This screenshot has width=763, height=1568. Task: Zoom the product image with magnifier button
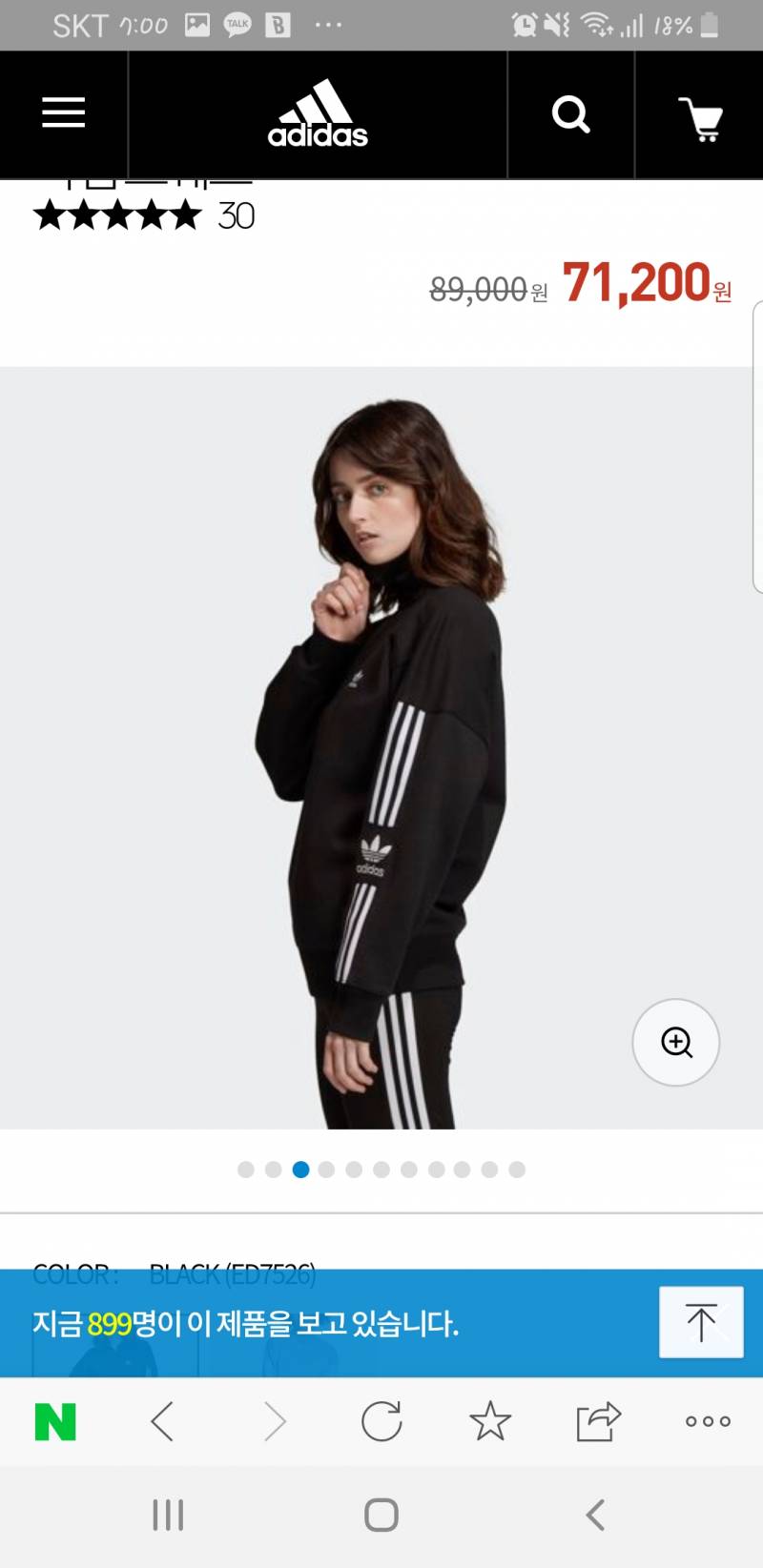tap(675, 1042)
